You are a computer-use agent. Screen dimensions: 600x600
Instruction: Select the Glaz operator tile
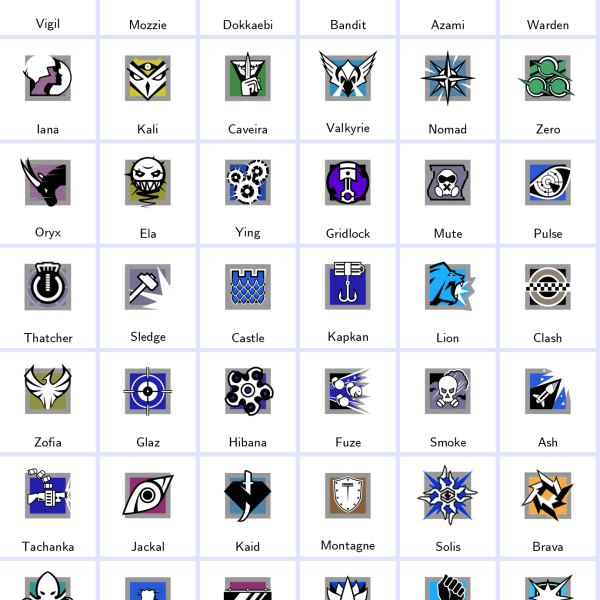(148, 391)
